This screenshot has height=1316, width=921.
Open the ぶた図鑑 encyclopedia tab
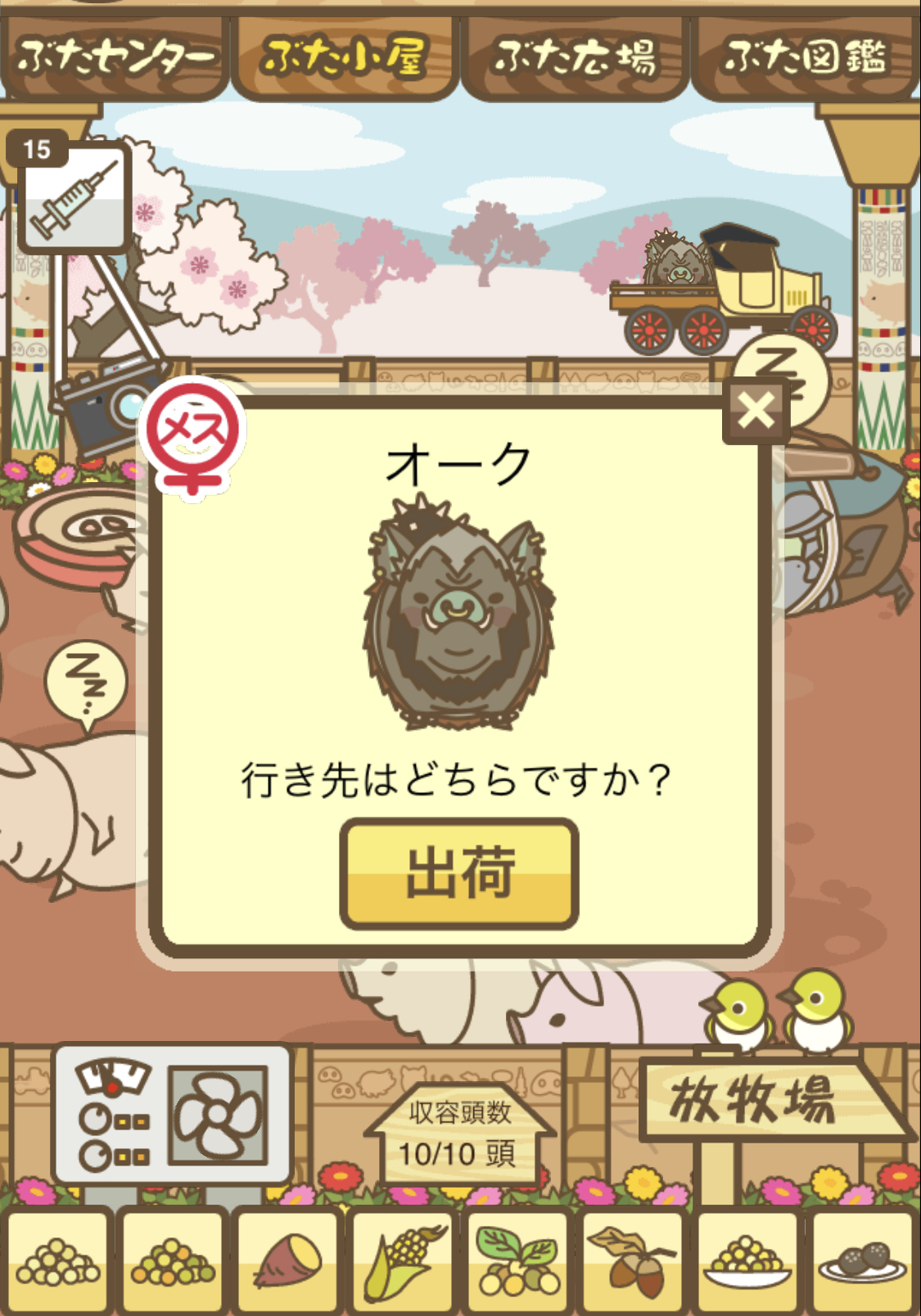[x=805, y=57]
